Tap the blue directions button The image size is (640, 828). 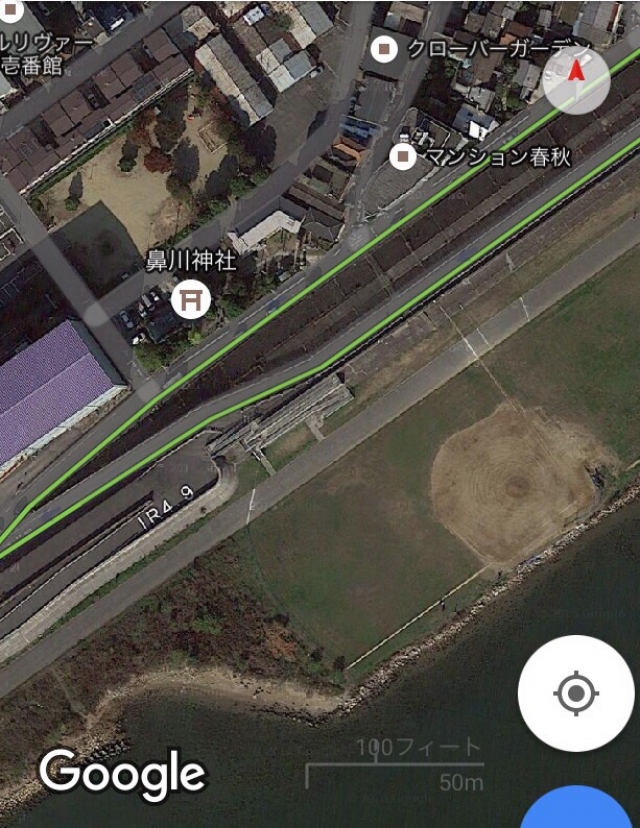576,812
